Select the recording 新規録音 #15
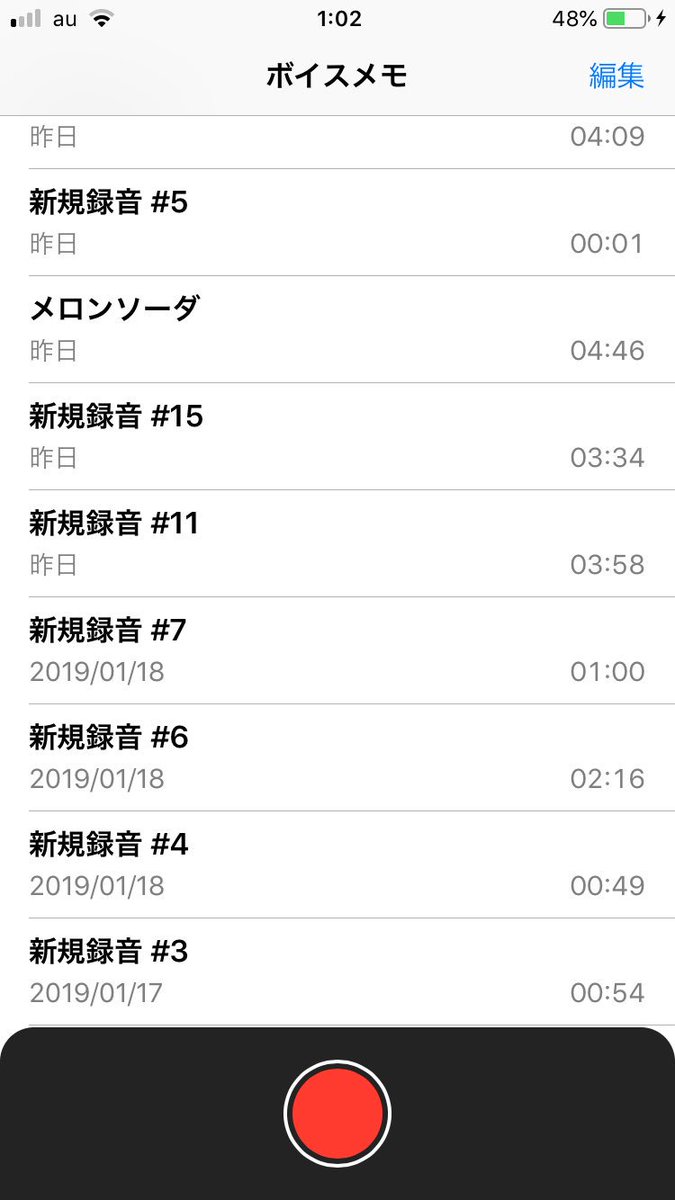This screenshot has width=675, height=1200. [337, 436]
